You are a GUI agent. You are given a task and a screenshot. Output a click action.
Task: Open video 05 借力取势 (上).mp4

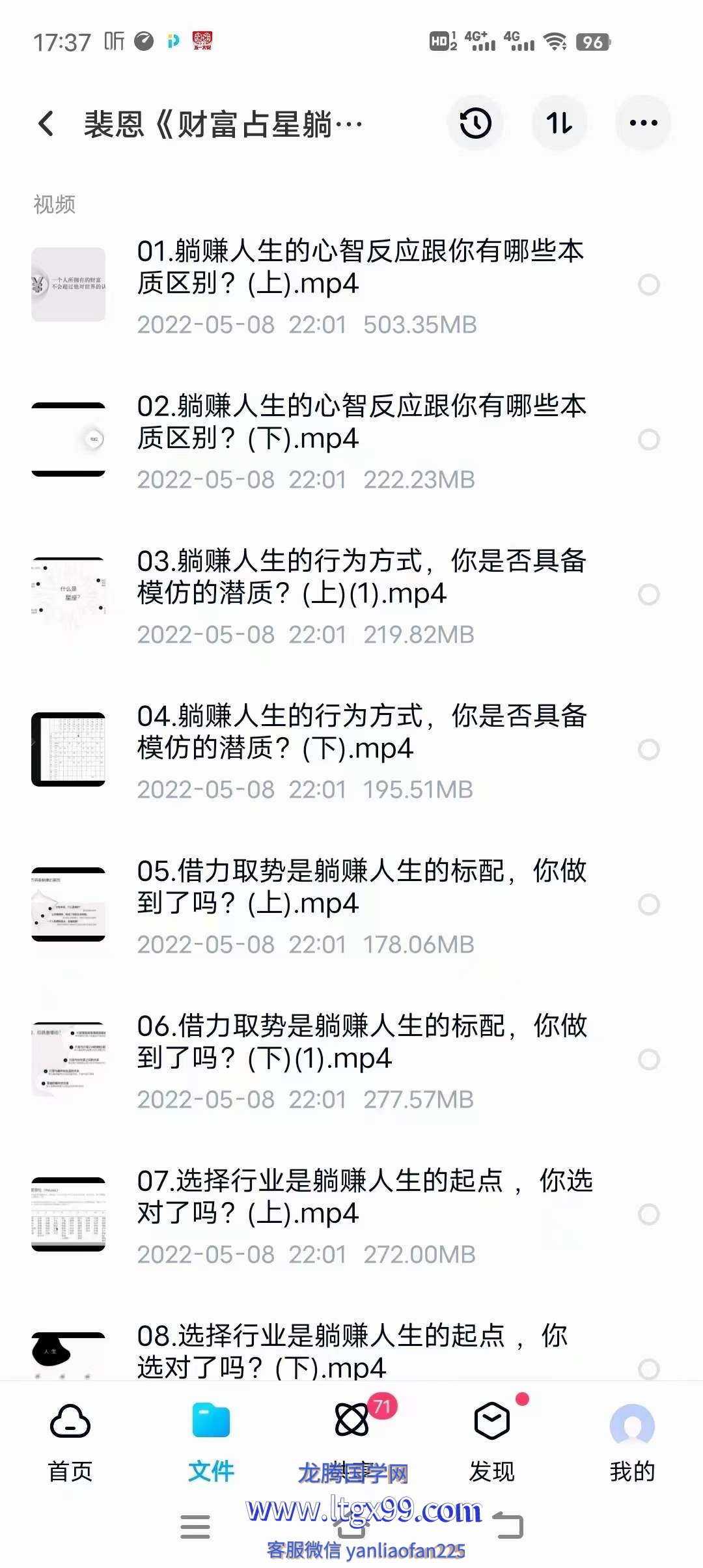pos(360,888)
